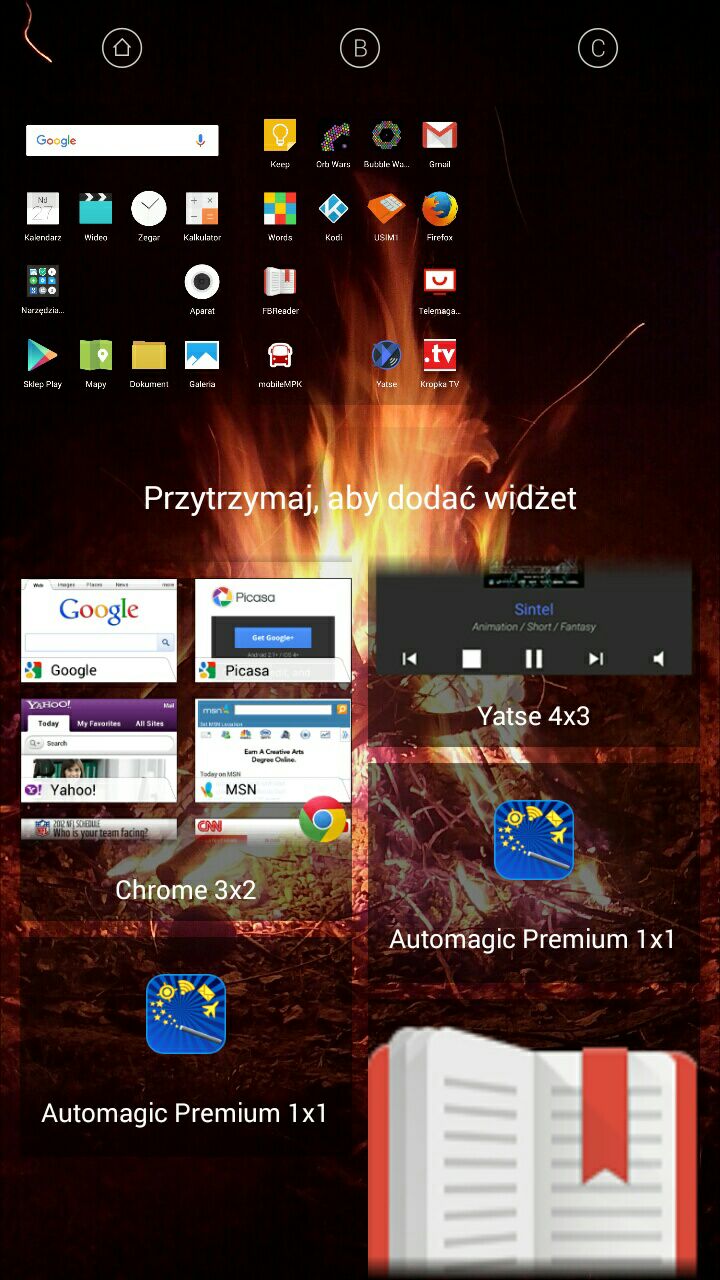The image size is (720, 1280).
Task: Select the home page indicator
Action: pyautogui.click(x=122, y=47)
